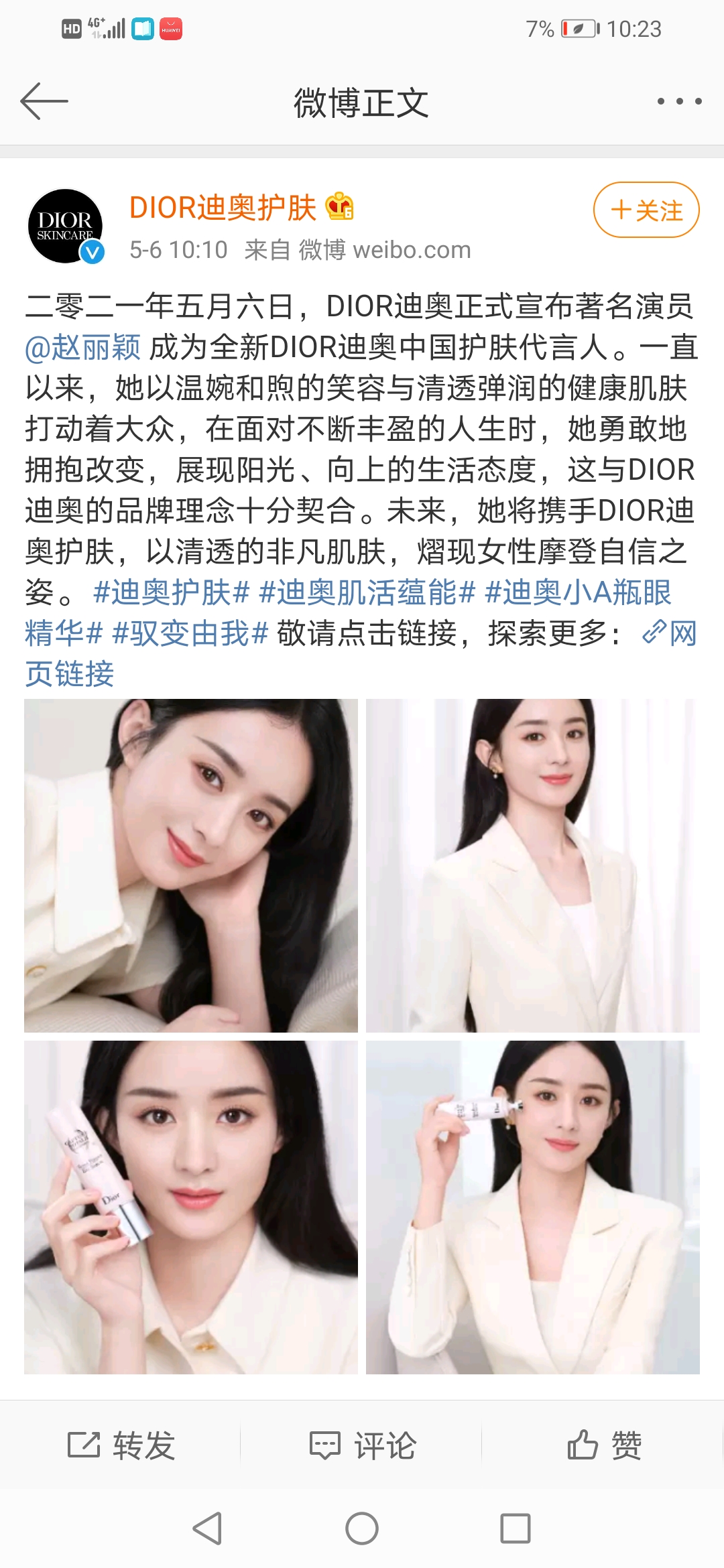View the standing photo with no product
724x1568 pixels.
(x=532, y=865)
